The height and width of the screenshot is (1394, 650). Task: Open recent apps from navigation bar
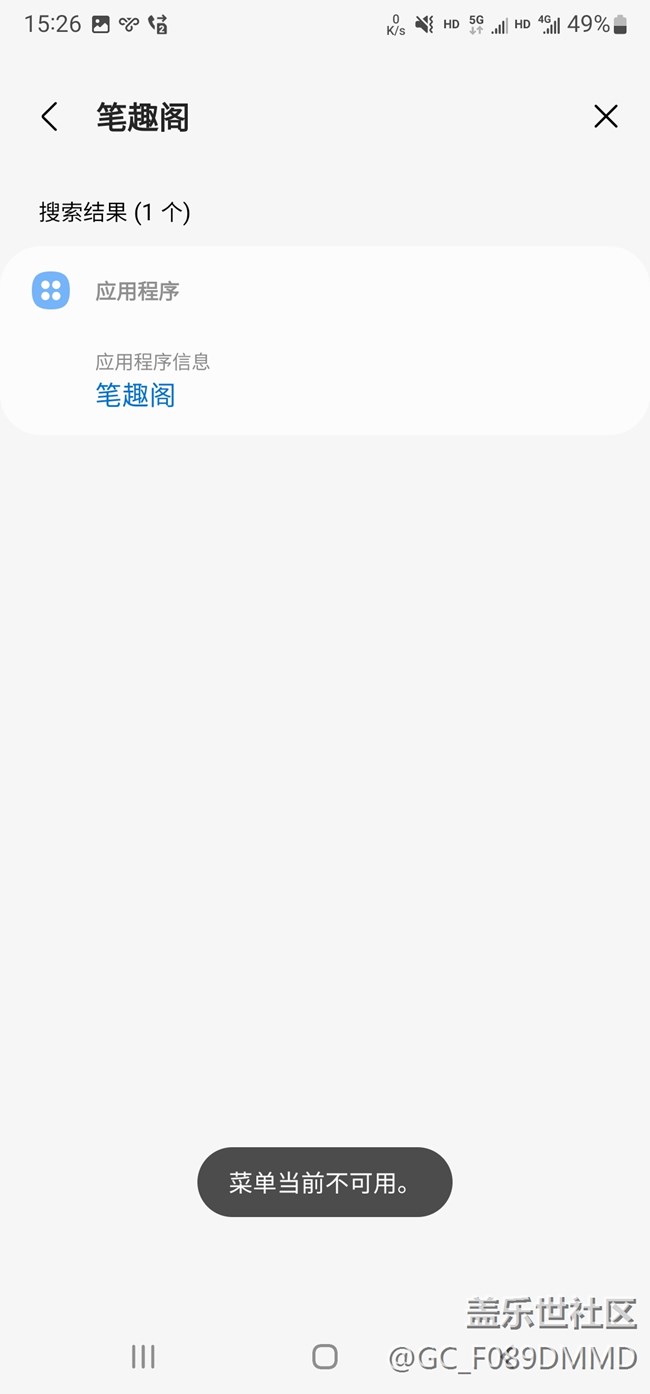click(x=143, y=1356)
